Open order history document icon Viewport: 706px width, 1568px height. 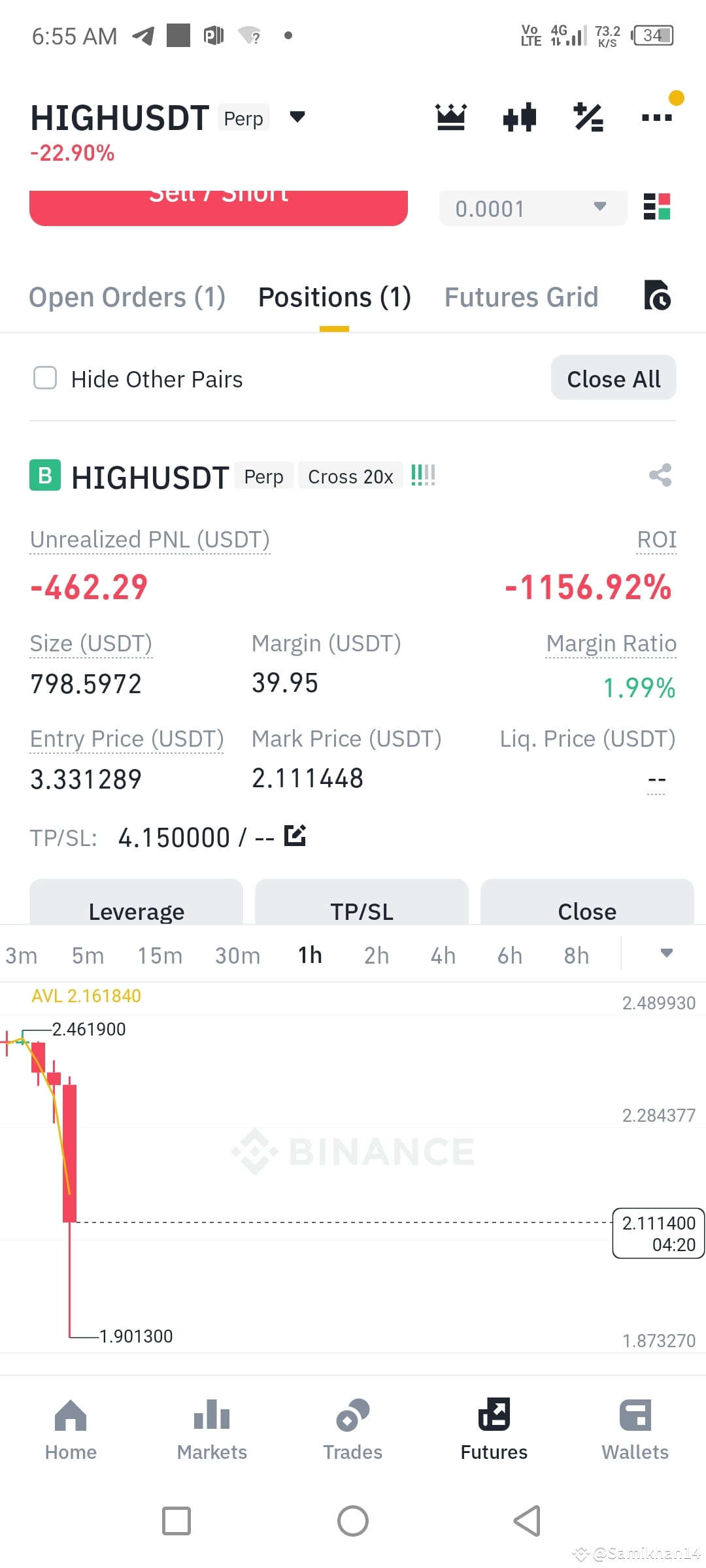click(657, 296)
